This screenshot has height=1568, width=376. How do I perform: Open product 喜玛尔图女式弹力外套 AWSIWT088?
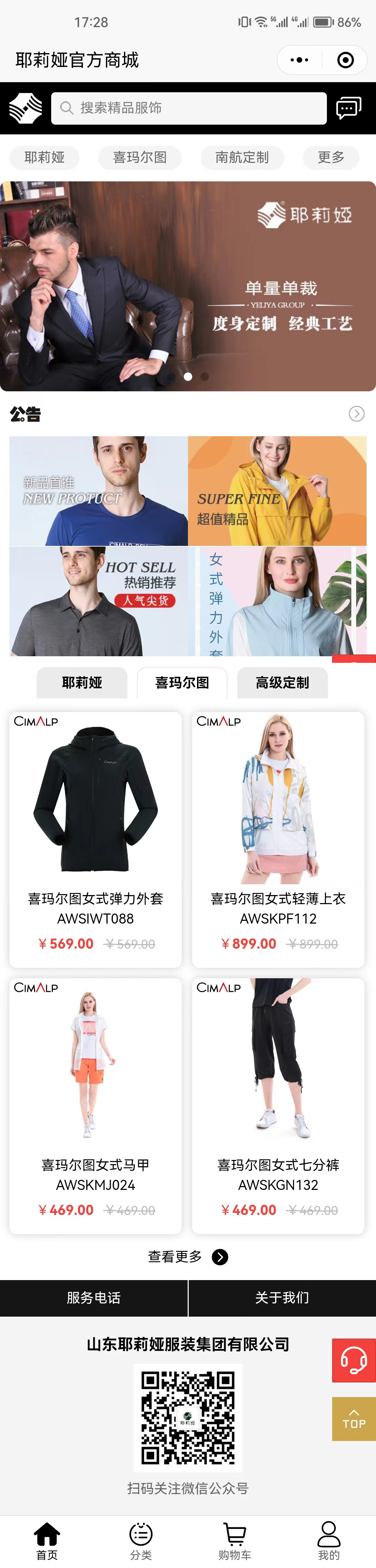95,840
